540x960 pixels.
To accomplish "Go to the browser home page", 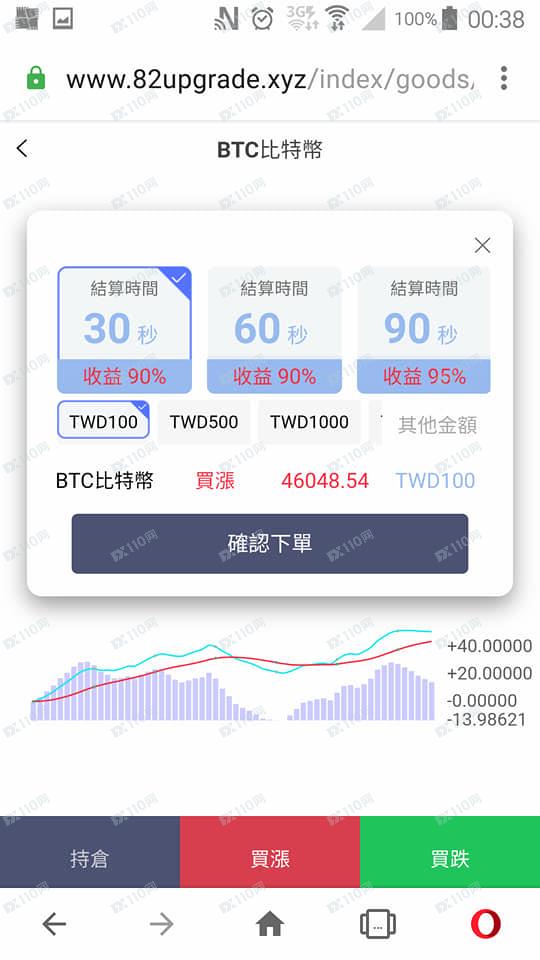I will click(270, 924).
